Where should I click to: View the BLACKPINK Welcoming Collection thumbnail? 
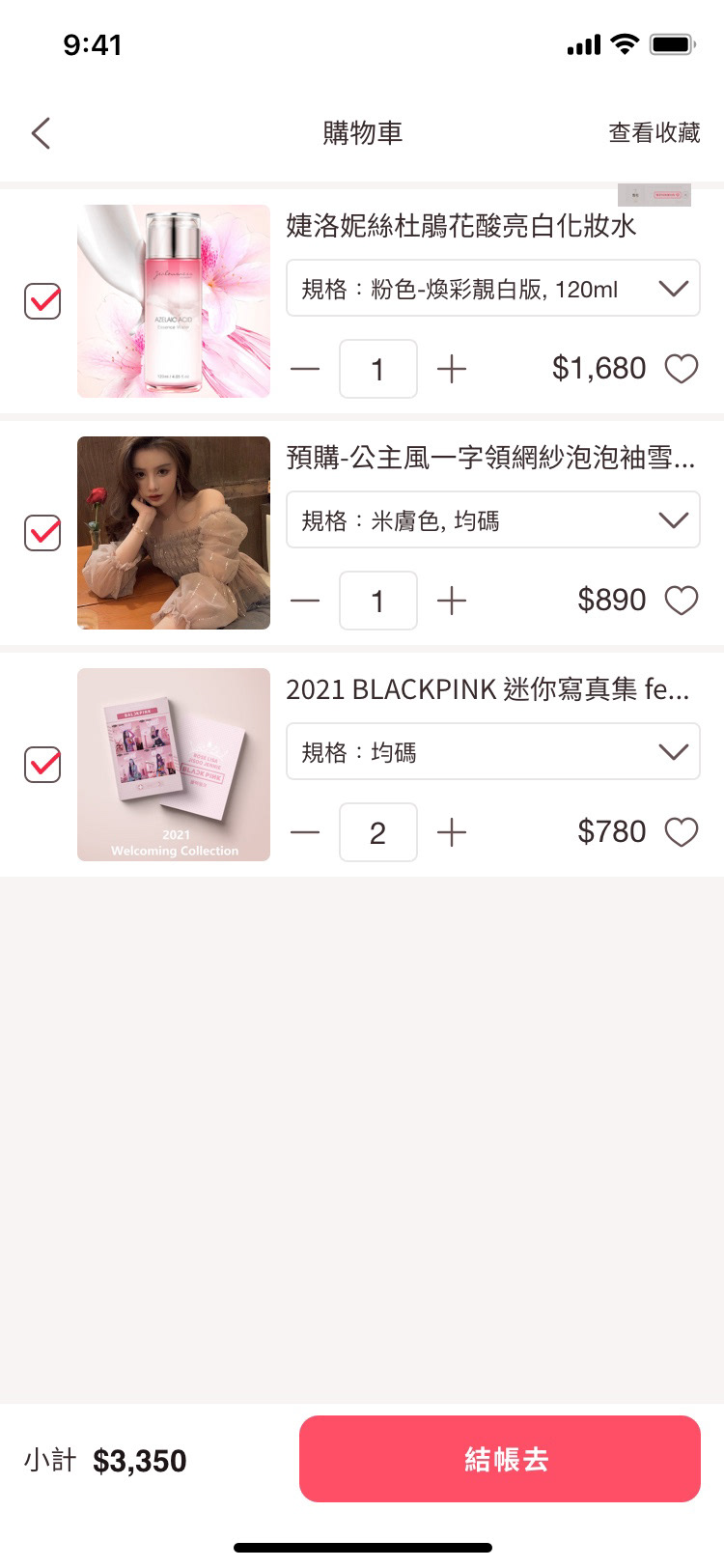[174, 765]
